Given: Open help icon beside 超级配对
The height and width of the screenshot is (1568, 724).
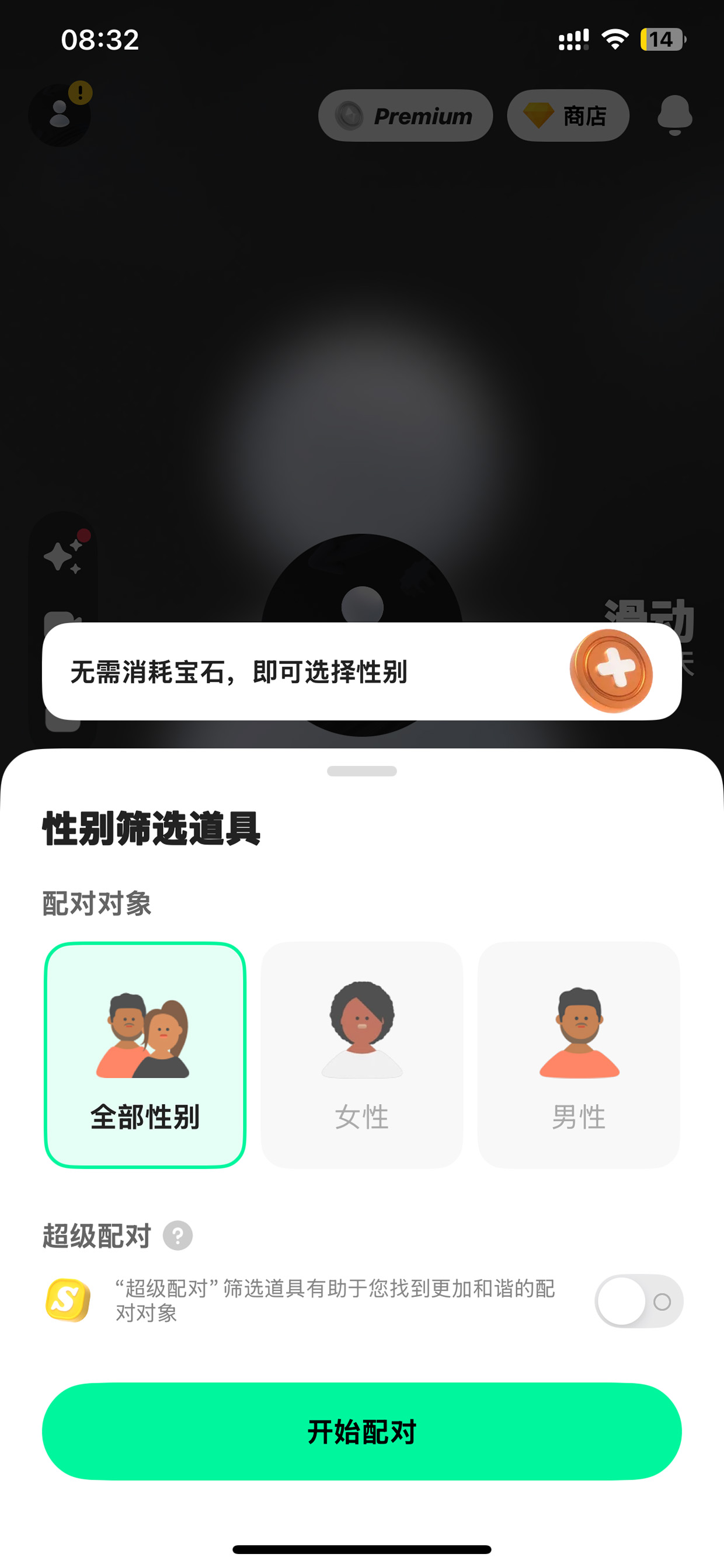Looking at the screenshot, I should (177, 1236).
